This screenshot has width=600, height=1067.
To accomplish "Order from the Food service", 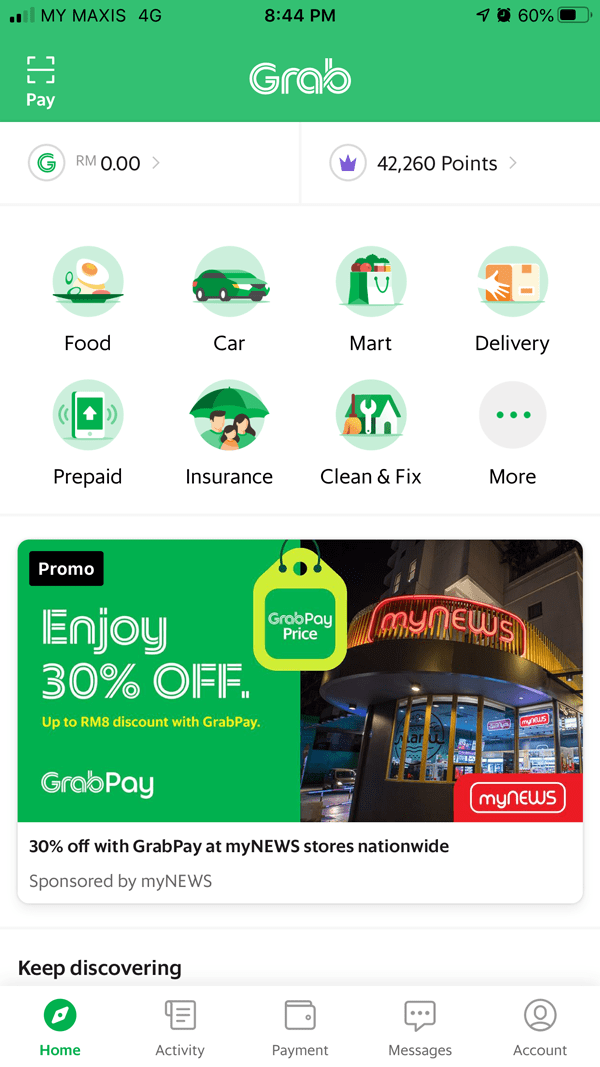I will click(x=88, y=299).
